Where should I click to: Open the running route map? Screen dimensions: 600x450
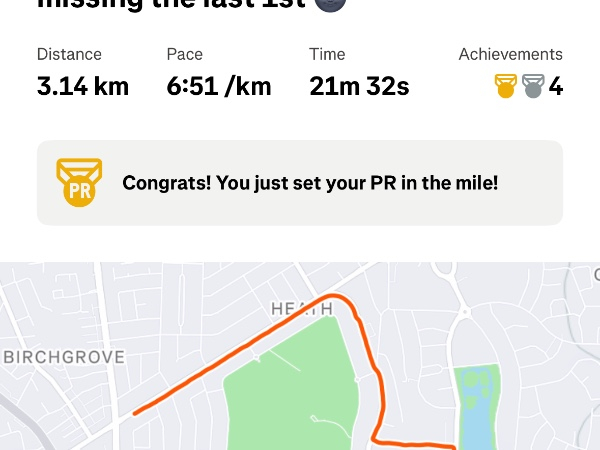pos(300,360)
